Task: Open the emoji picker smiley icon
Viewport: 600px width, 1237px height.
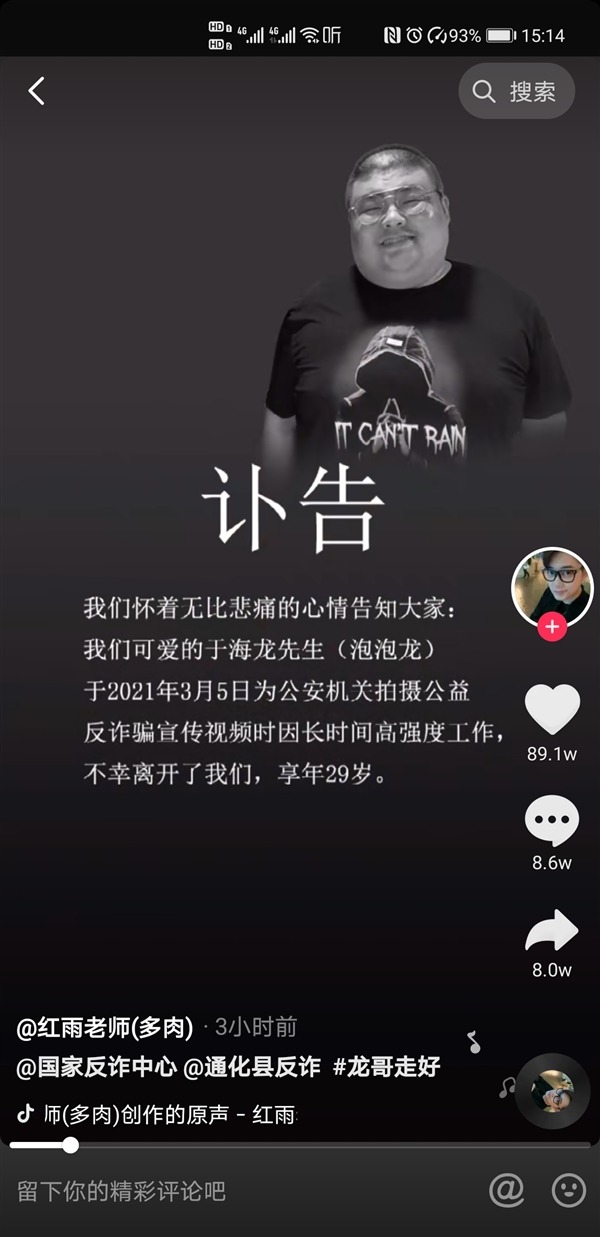Action: [569, 1190]
